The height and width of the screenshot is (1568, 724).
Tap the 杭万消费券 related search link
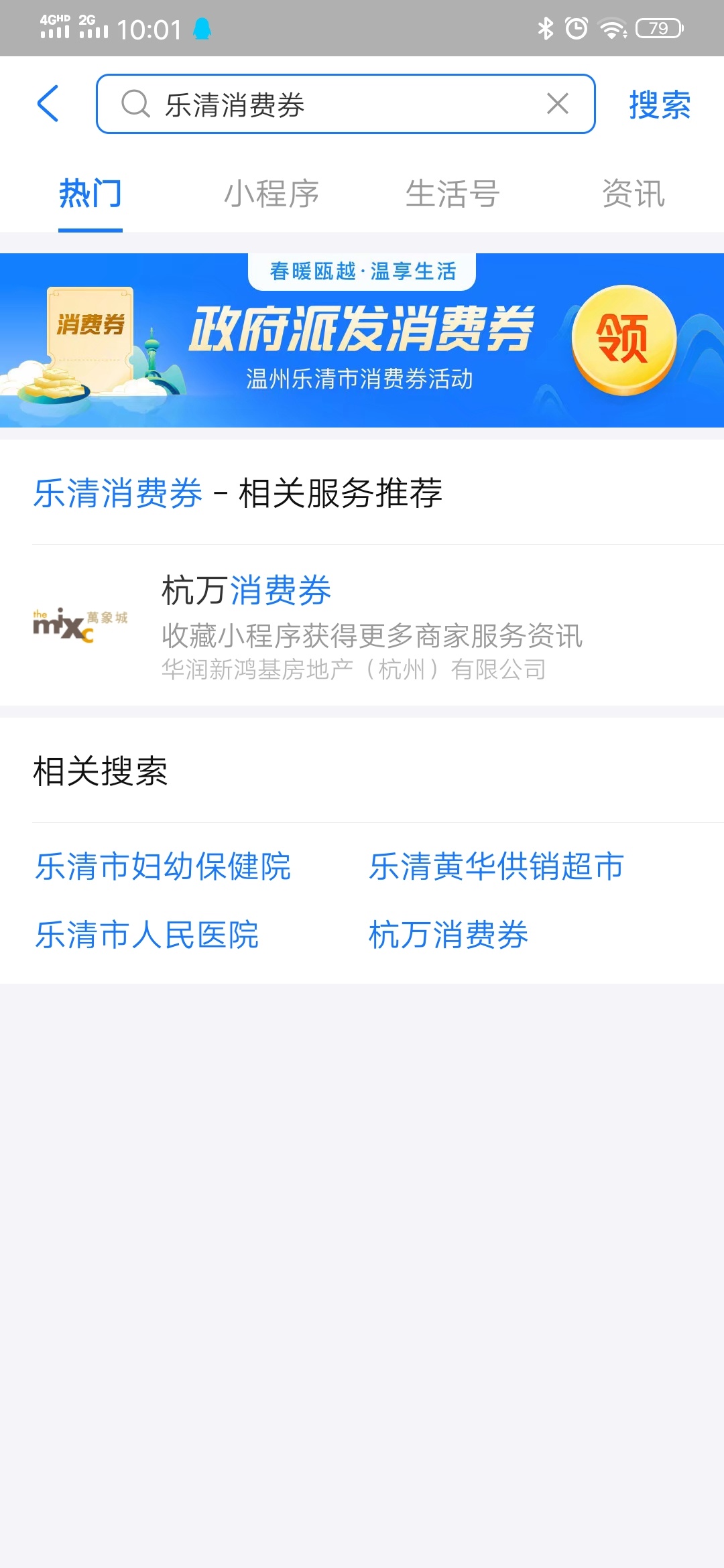[448, 935]
